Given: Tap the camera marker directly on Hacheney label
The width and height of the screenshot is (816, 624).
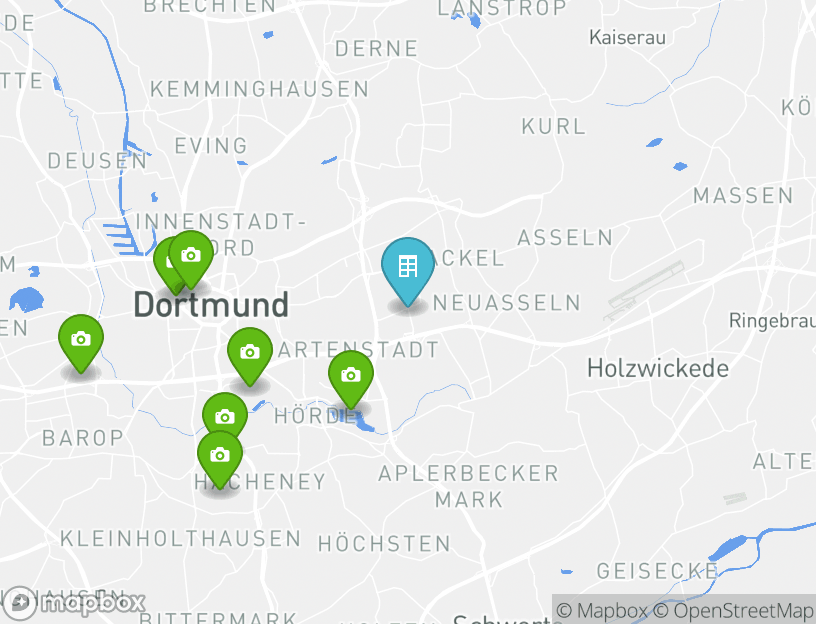Looking at the screenshot, I should 220,457.
